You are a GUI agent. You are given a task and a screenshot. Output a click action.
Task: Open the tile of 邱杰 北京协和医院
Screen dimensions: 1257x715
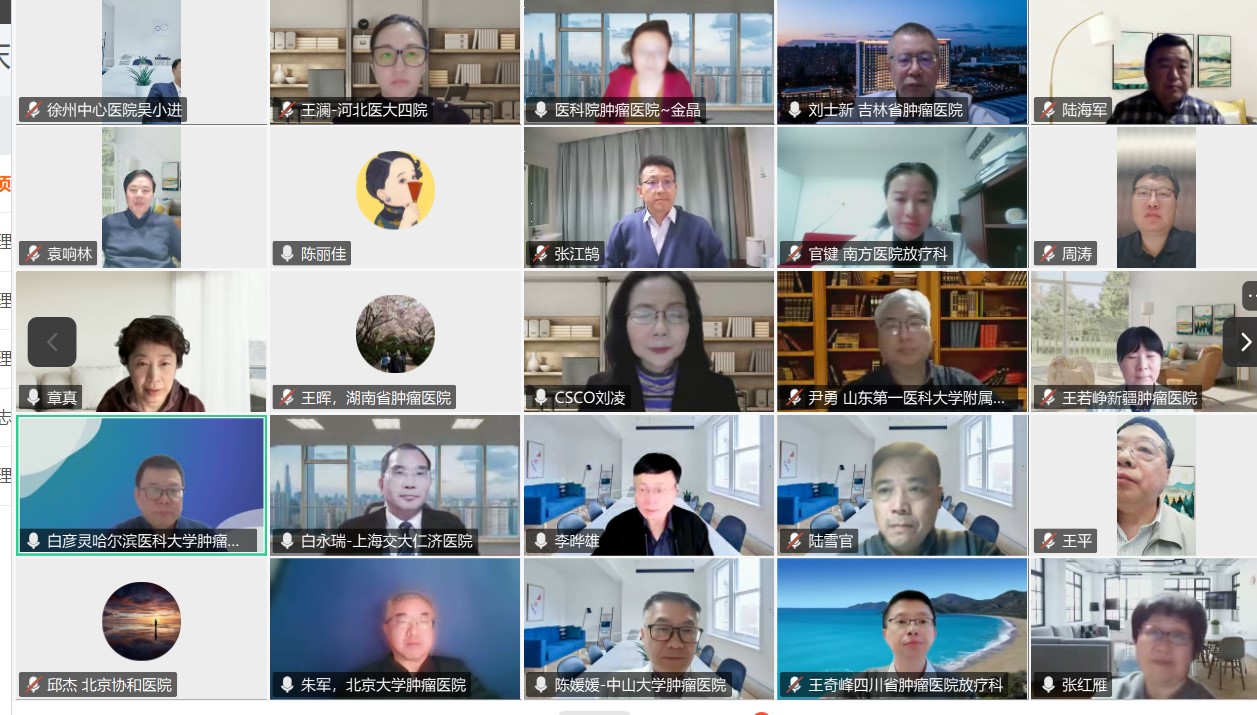pyautogui.click(x=141, y=628)
